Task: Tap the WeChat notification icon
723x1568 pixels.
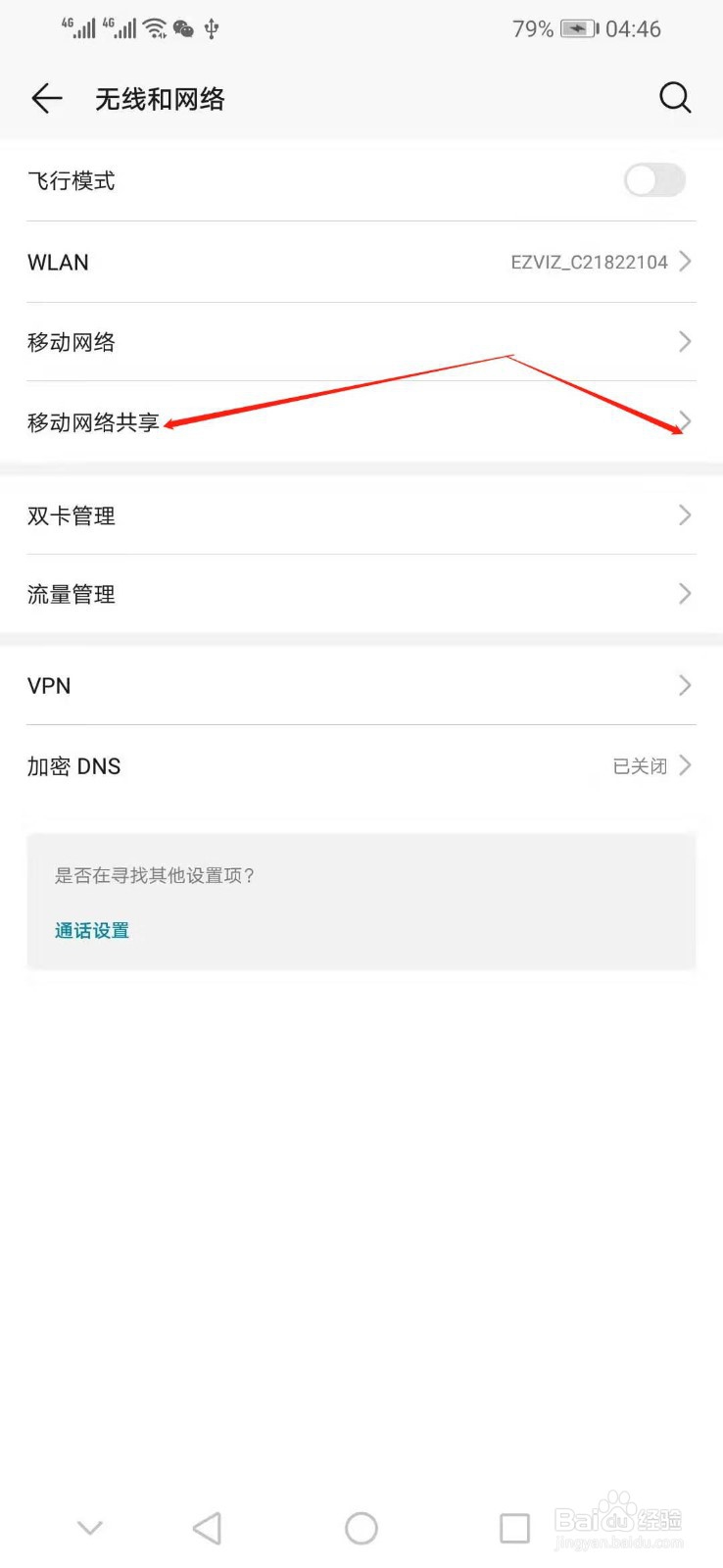Action: pos(182,29)
